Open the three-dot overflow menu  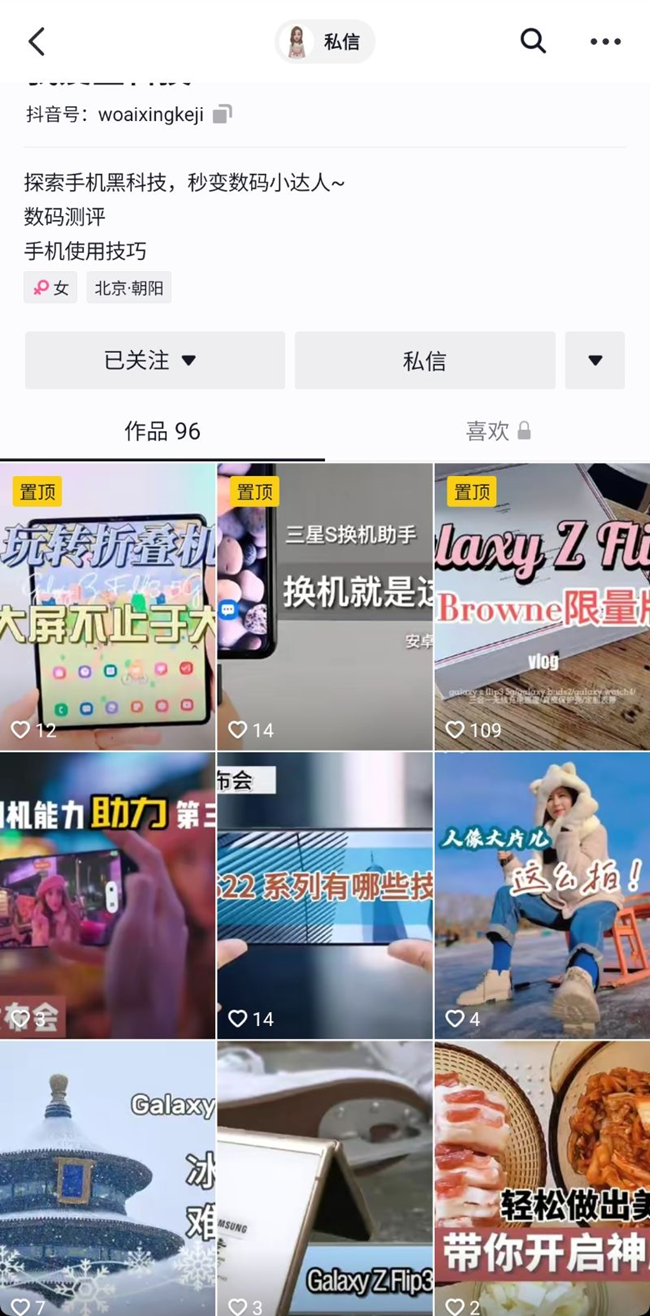pyautogui.click(x=605, y=41)
